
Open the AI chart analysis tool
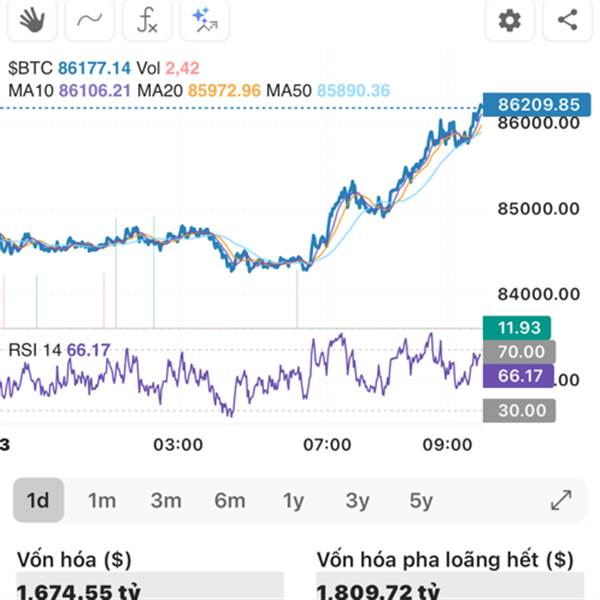pyautogui.click(x=205, y=20)
